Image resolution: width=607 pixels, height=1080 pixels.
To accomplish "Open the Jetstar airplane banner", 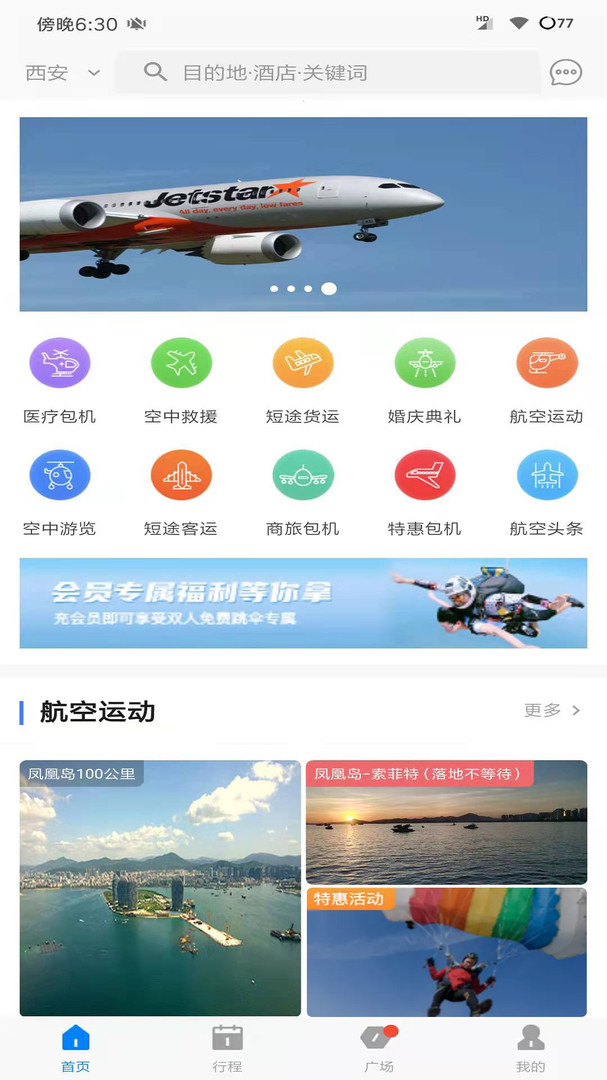I will point(303,214).
